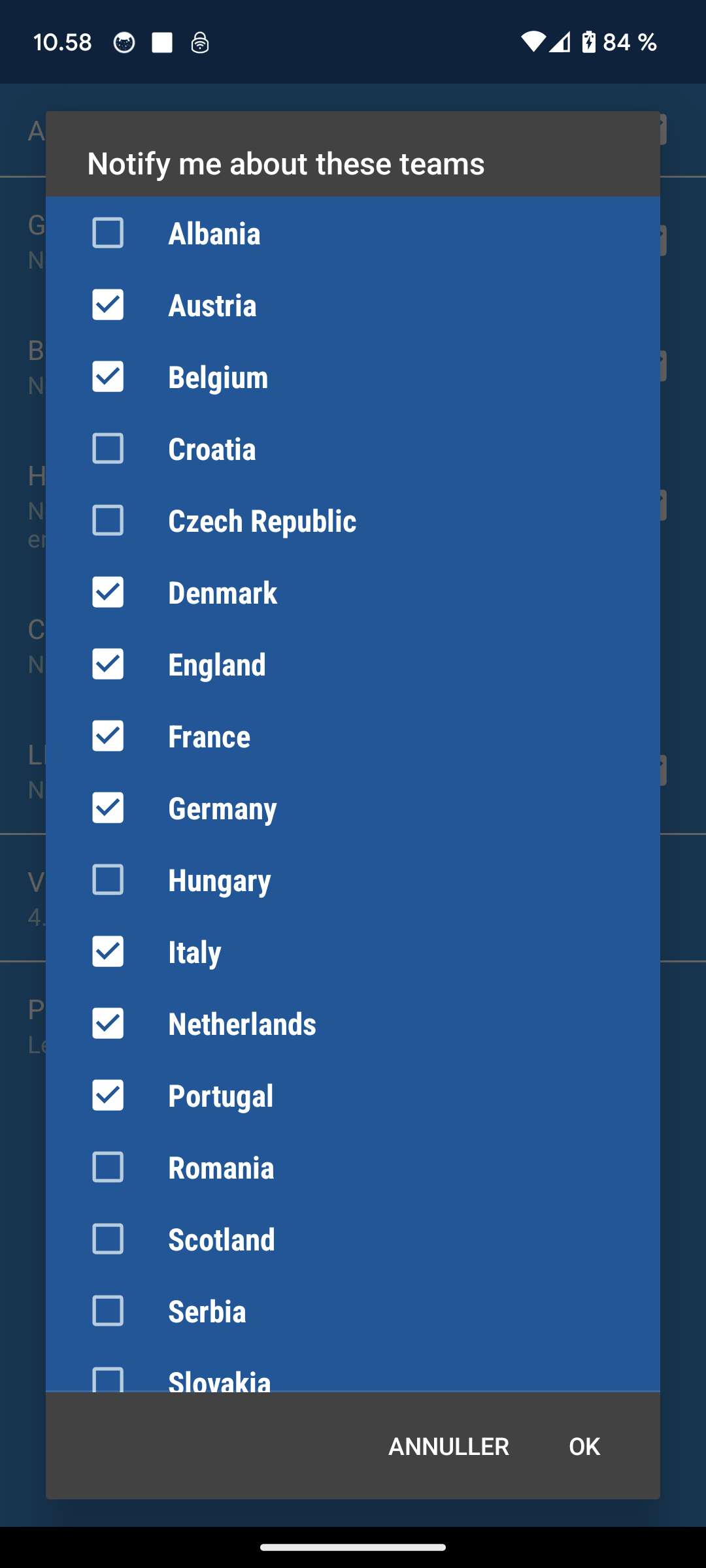
Task: Uncheck Italy in the list
Action: tap(108, 952)
